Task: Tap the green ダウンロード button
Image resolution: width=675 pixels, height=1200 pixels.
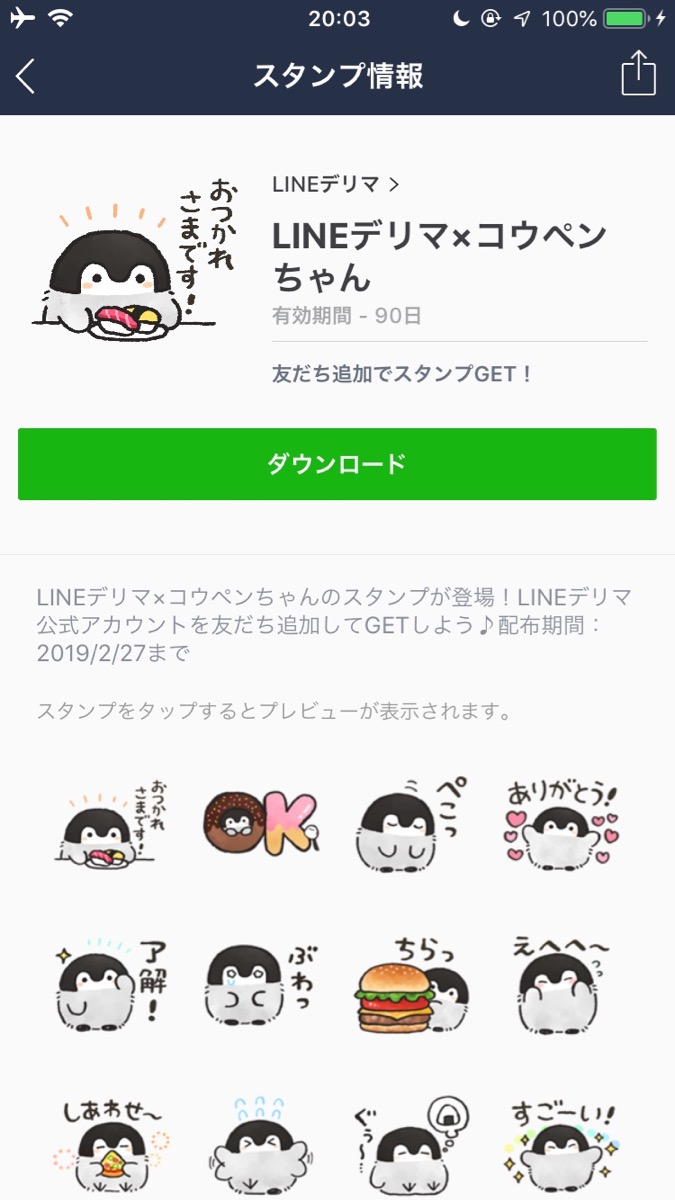Action: point(337,464)
